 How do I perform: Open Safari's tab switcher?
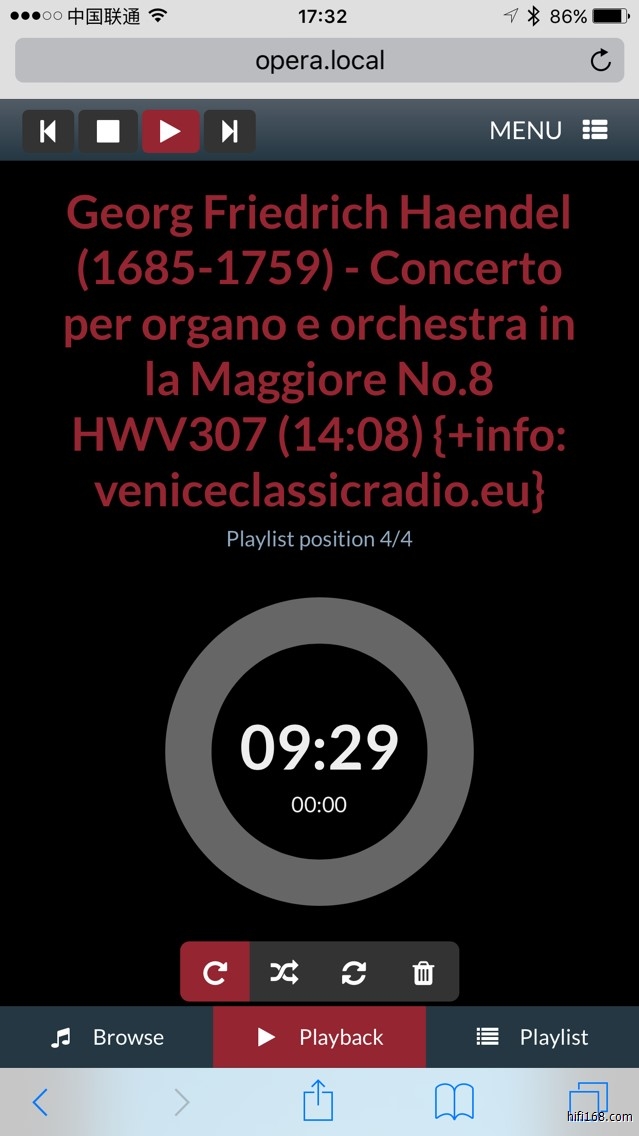586,1102
